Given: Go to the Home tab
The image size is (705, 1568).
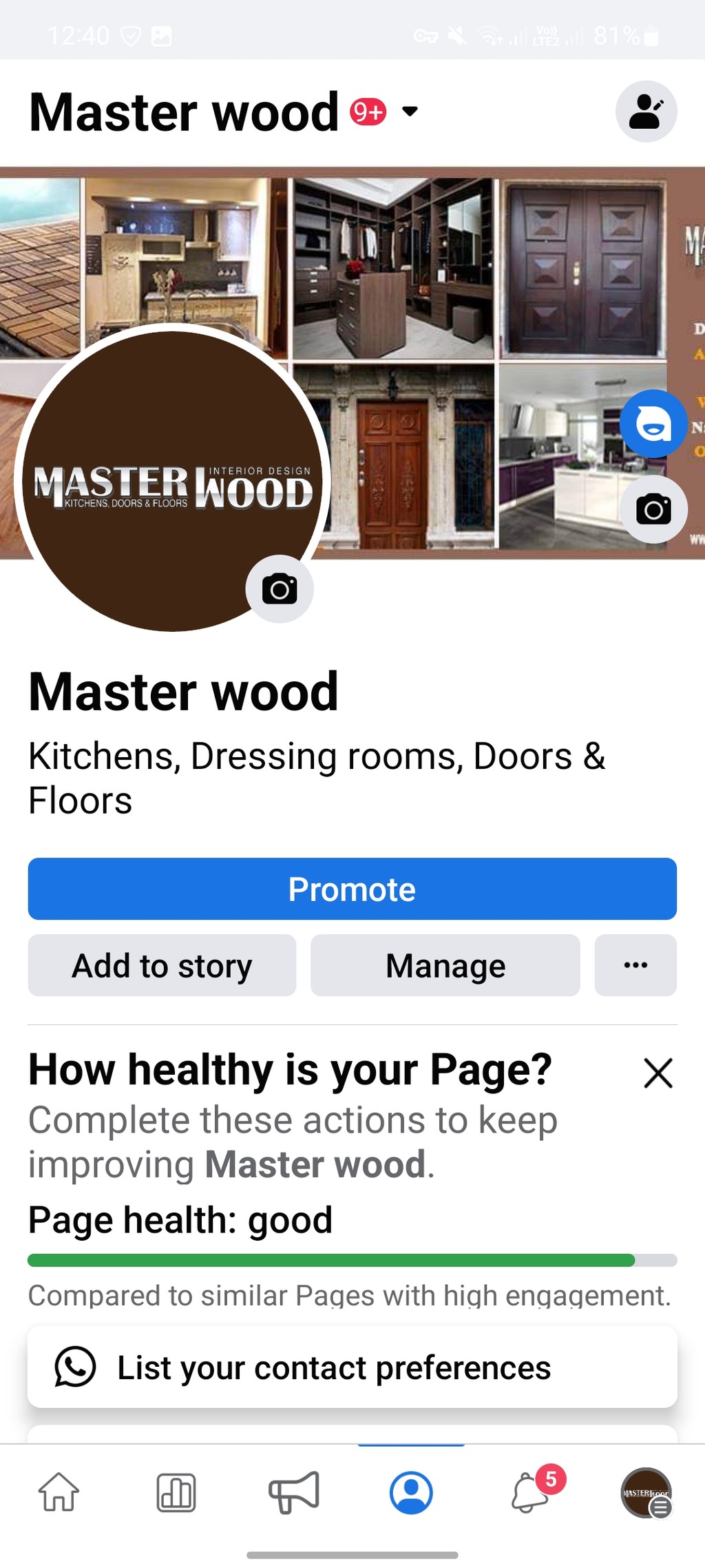Looking at the screenshot, I should pyautogui.click(x=59, y=1492).
